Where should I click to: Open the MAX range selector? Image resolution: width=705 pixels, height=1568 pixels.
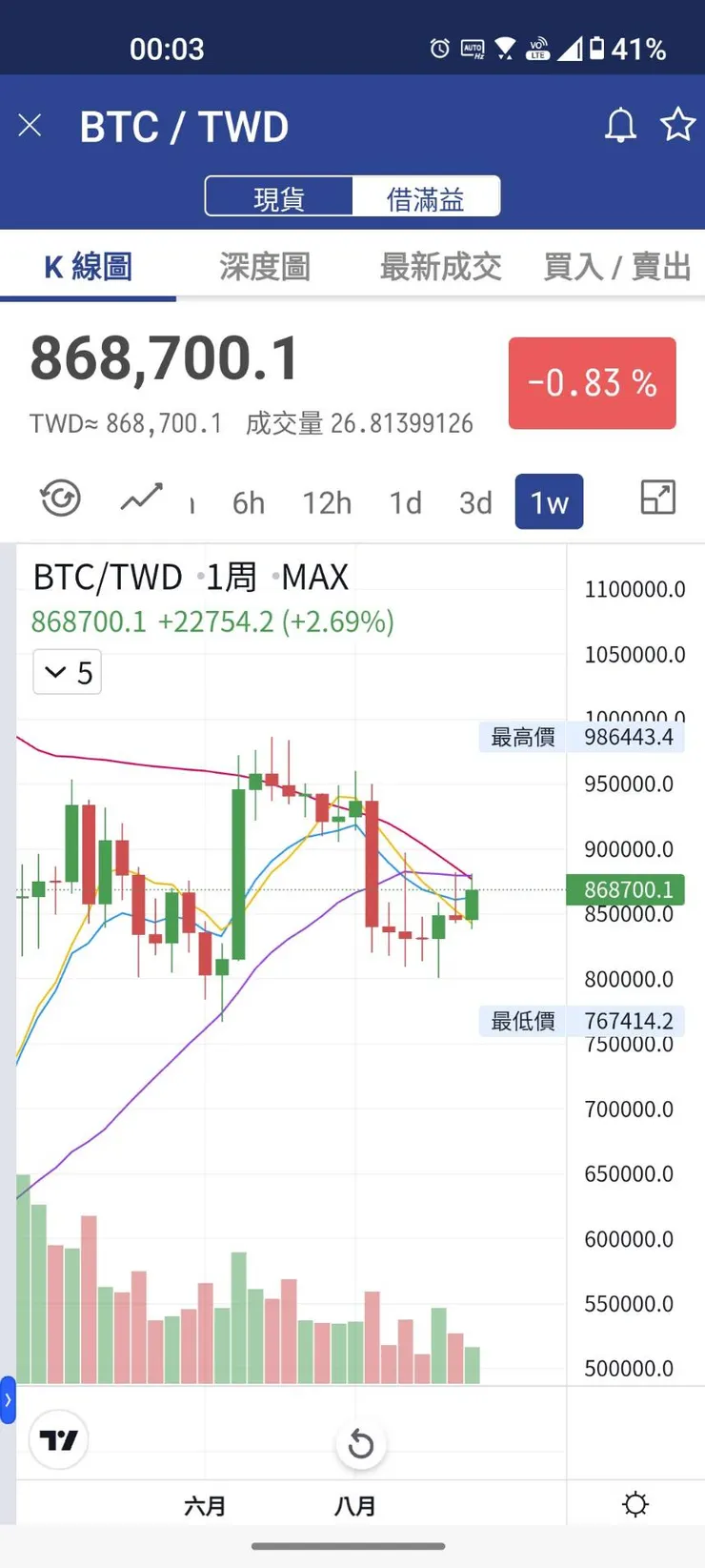pyautogui.click(x=314, y=576)
